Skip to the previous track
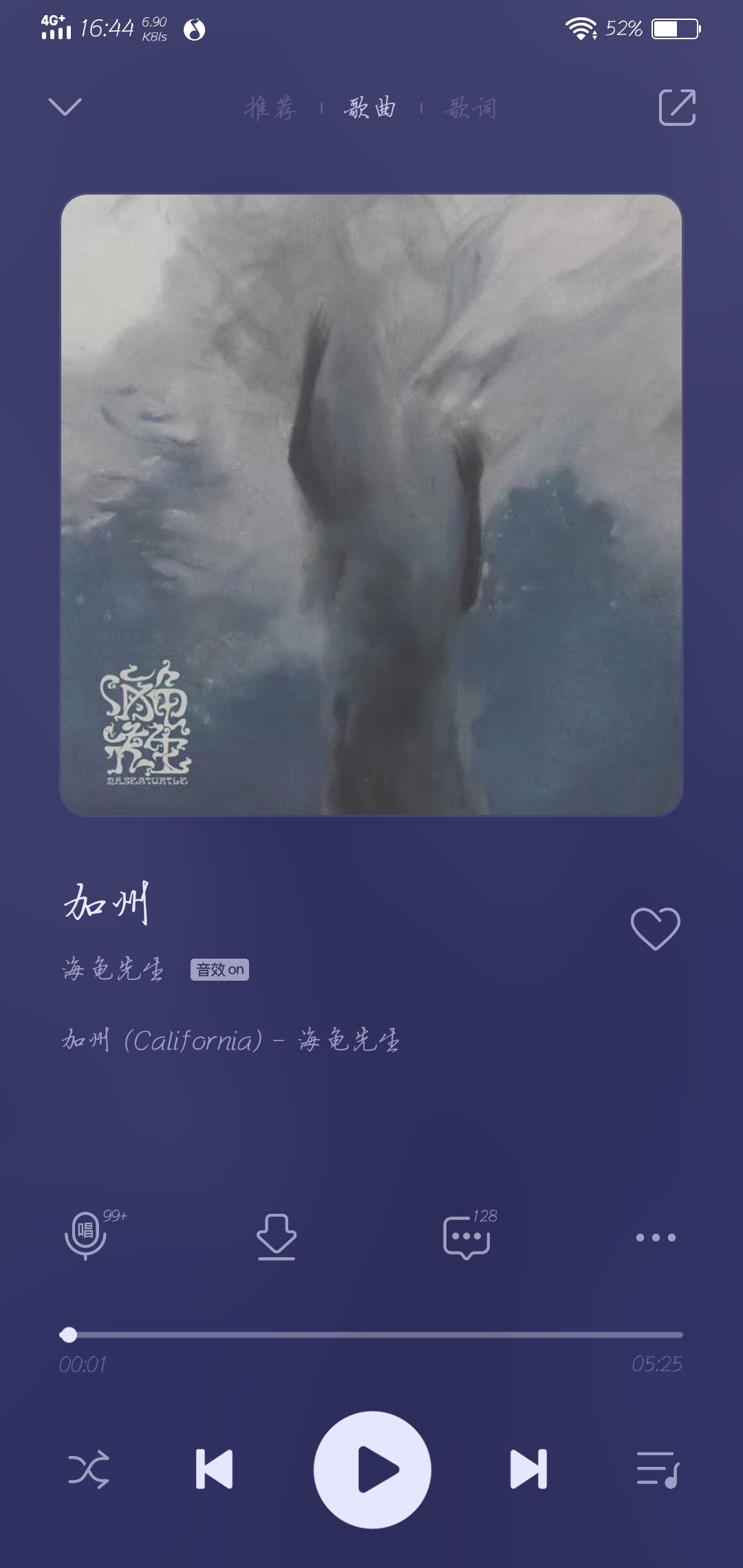743x1568 pixels. 214,1470
